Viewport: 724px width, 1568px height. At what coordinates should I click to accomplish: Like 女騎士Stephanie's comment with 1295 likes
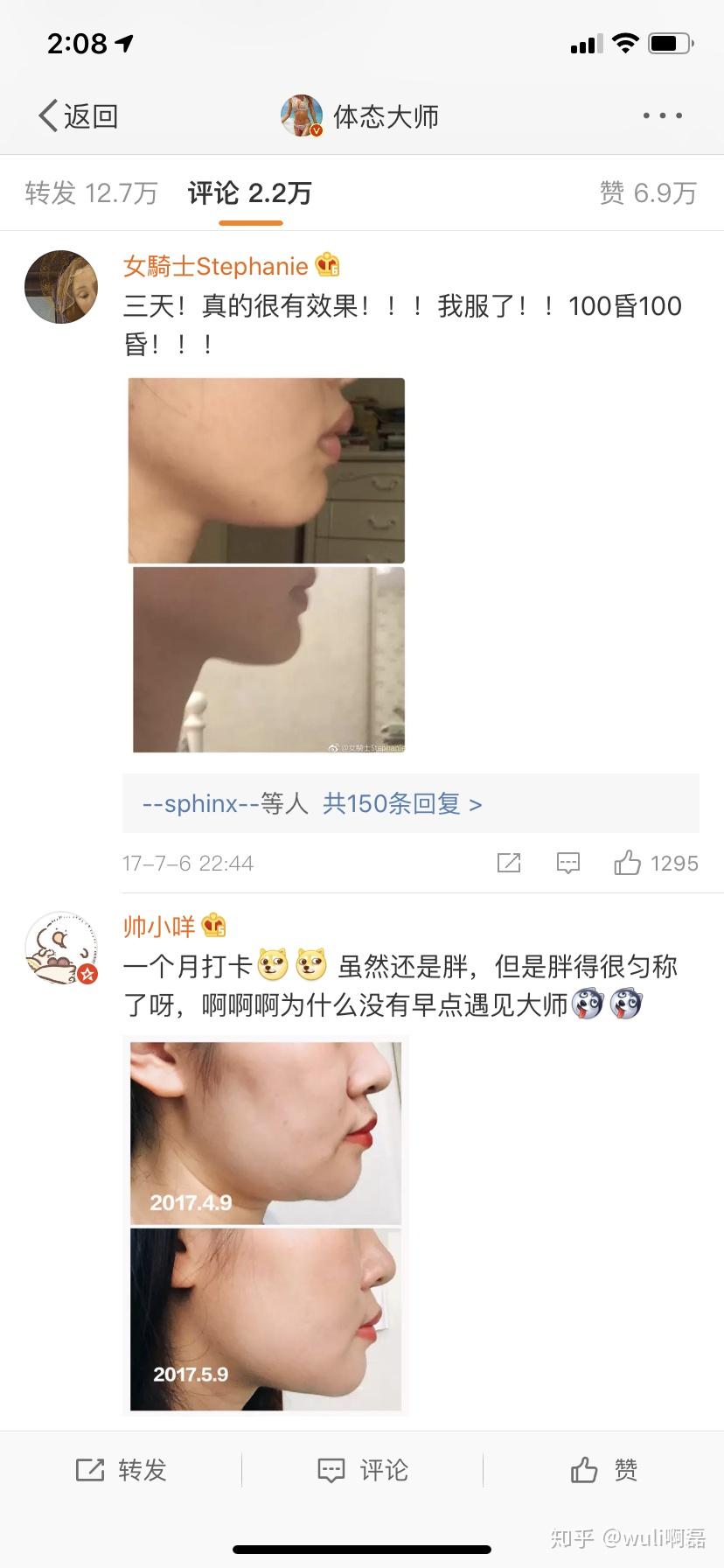(x=628, y=864)
